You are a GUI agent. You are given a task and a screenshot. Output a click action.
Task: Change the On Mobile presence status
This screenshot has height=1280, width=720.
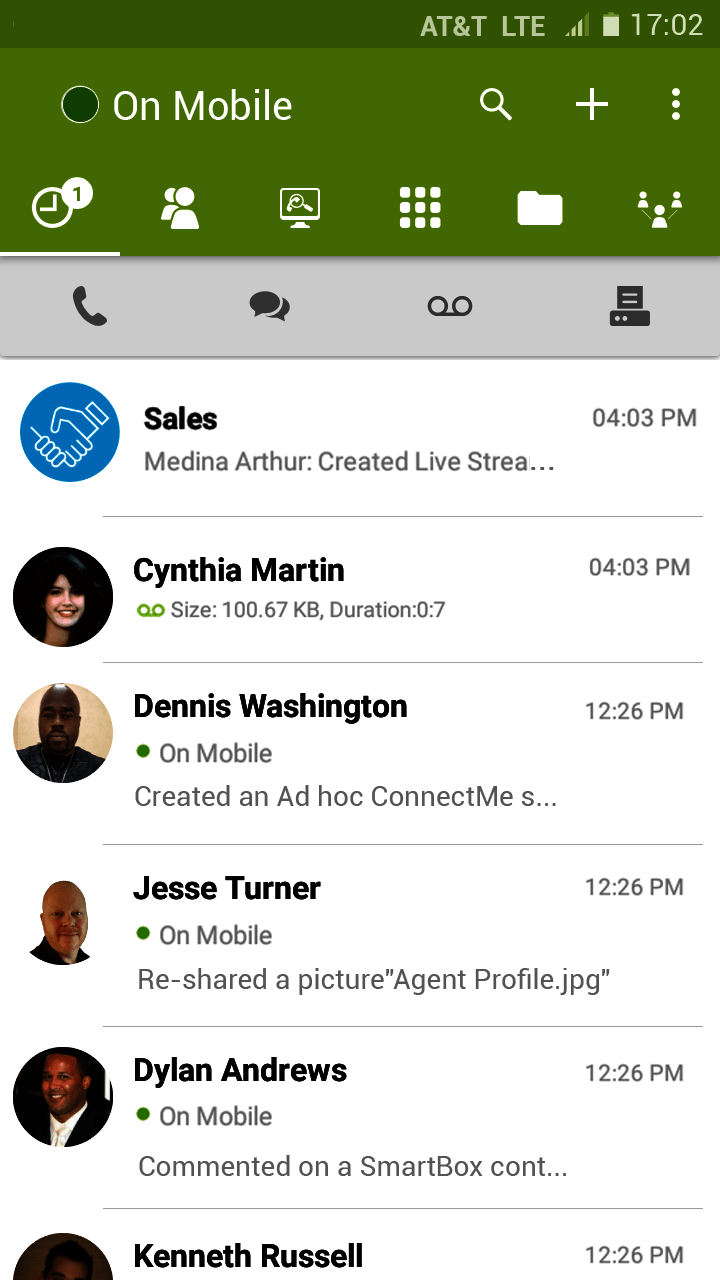point(178,105)
